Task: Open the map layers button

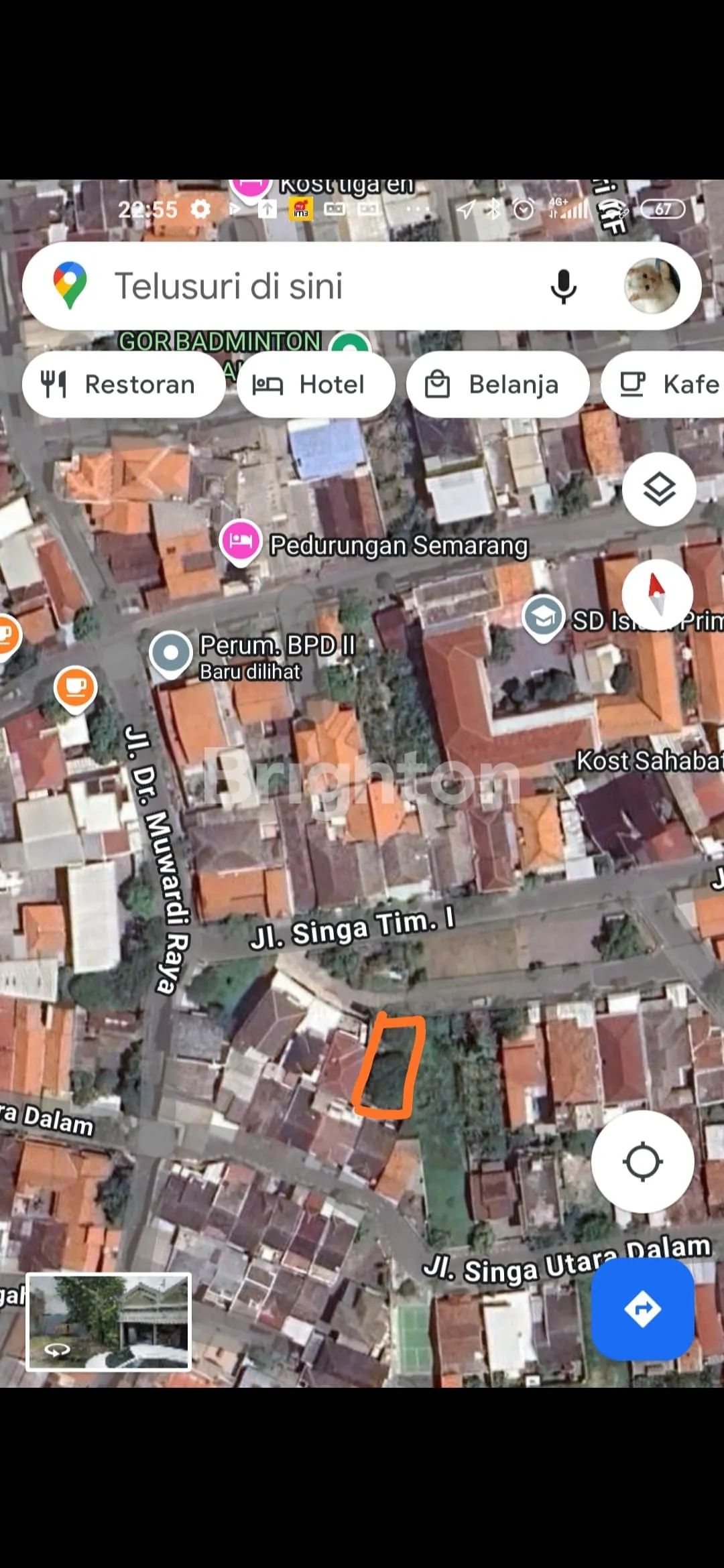Action: tap(659, 489)
